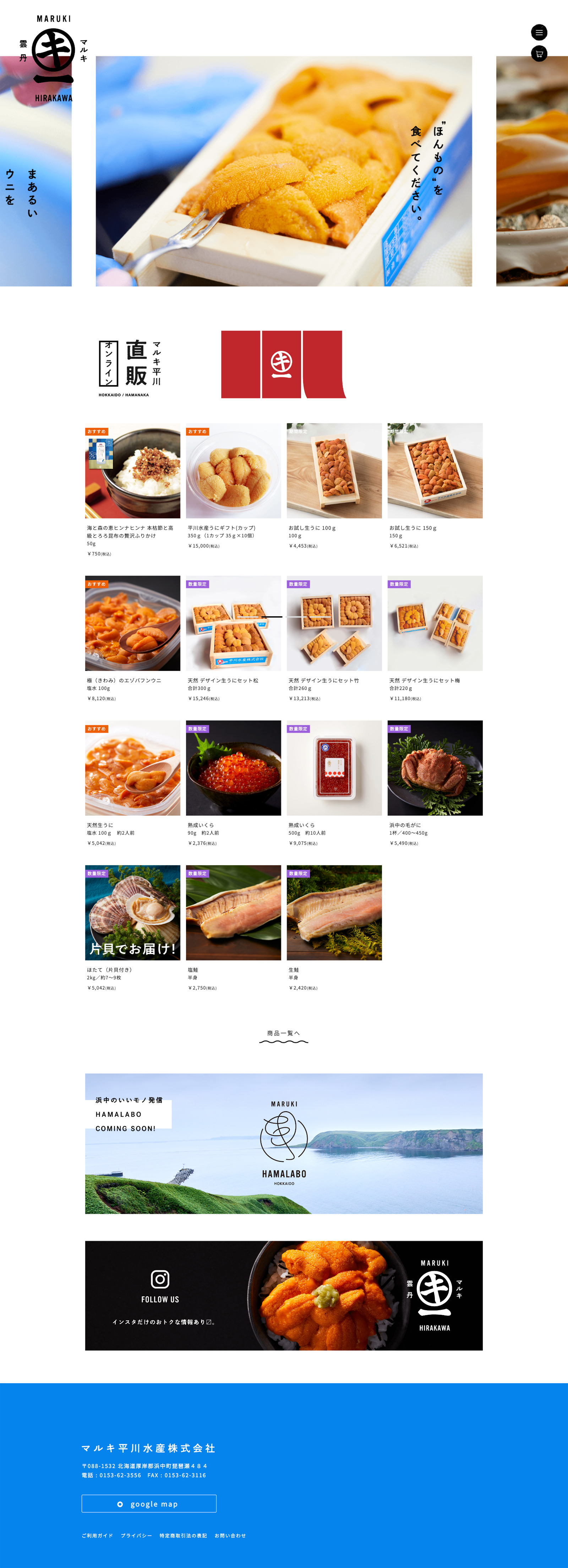The width and height of the screenshot is (568, 1568).
Task: View 天然 デザイン生うにセット松
Action: pyautogui.click(x=234, y=623)
